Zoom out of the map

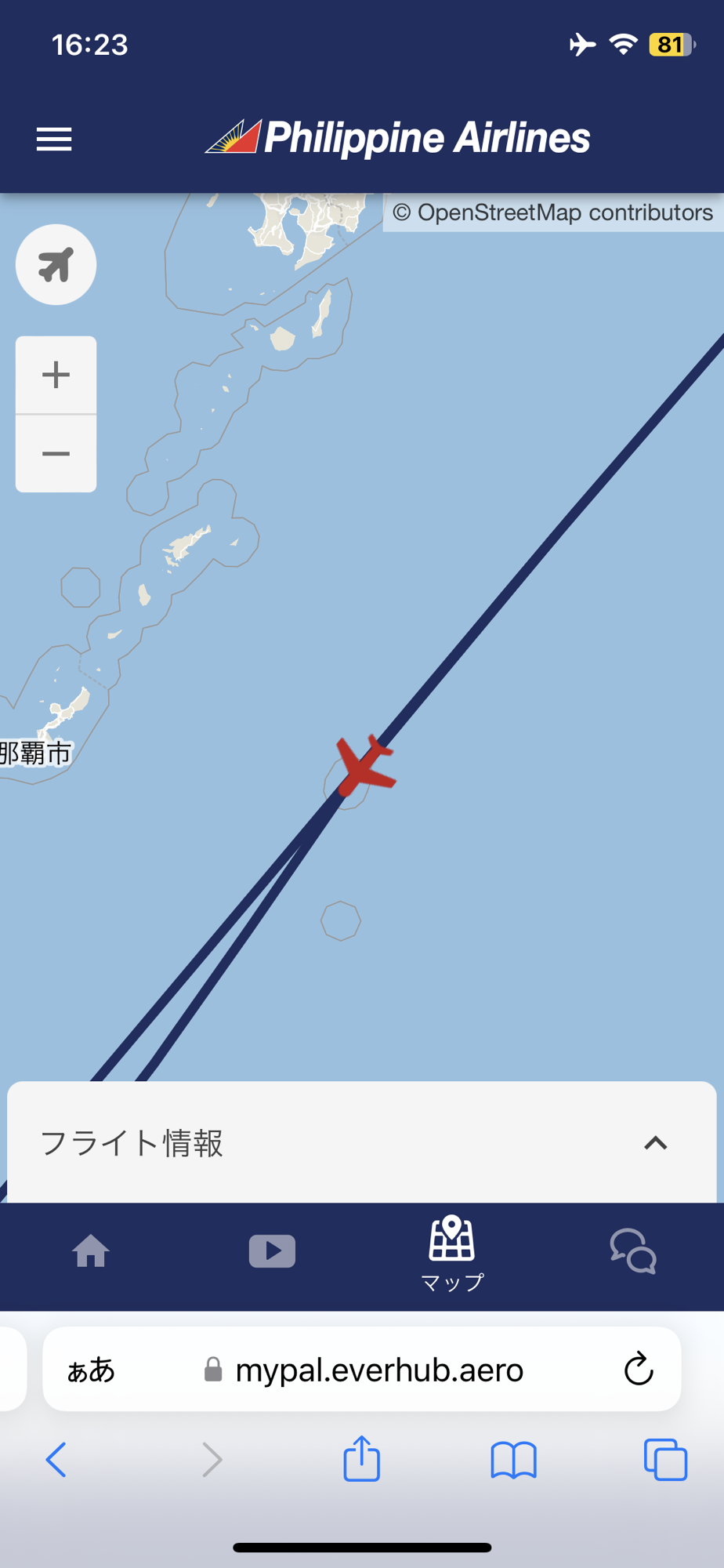pos(56,454)
